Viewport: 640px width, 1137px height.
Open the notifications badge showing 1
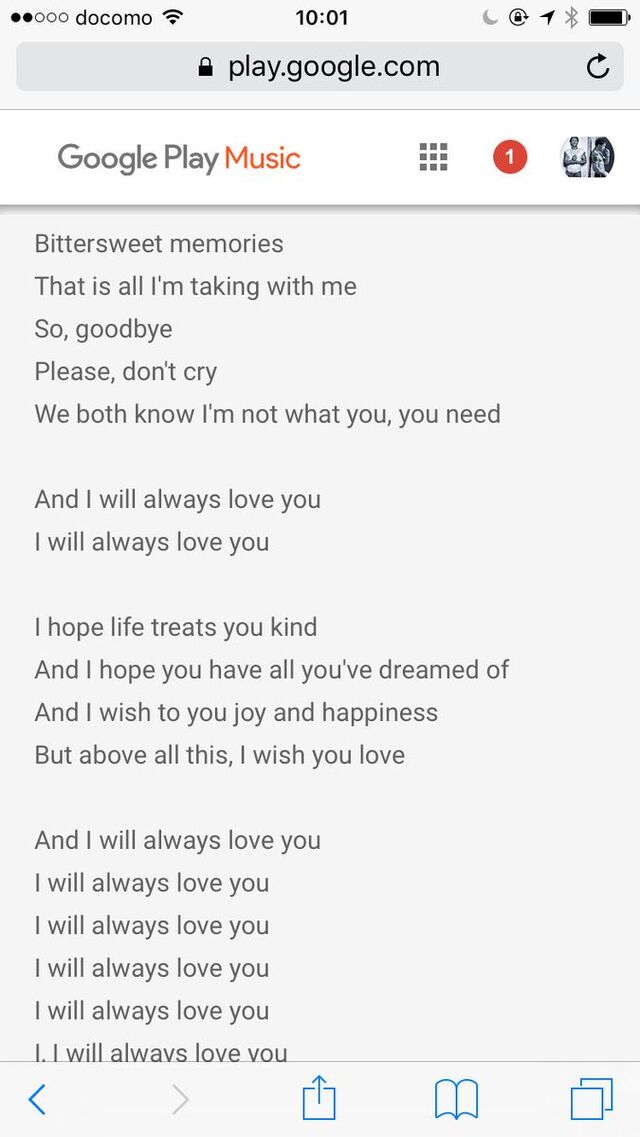pos(510,157)
